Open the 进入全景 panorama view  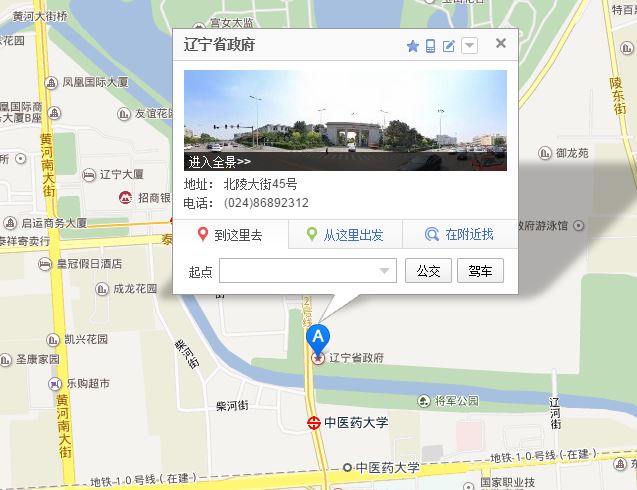[218, 161]
